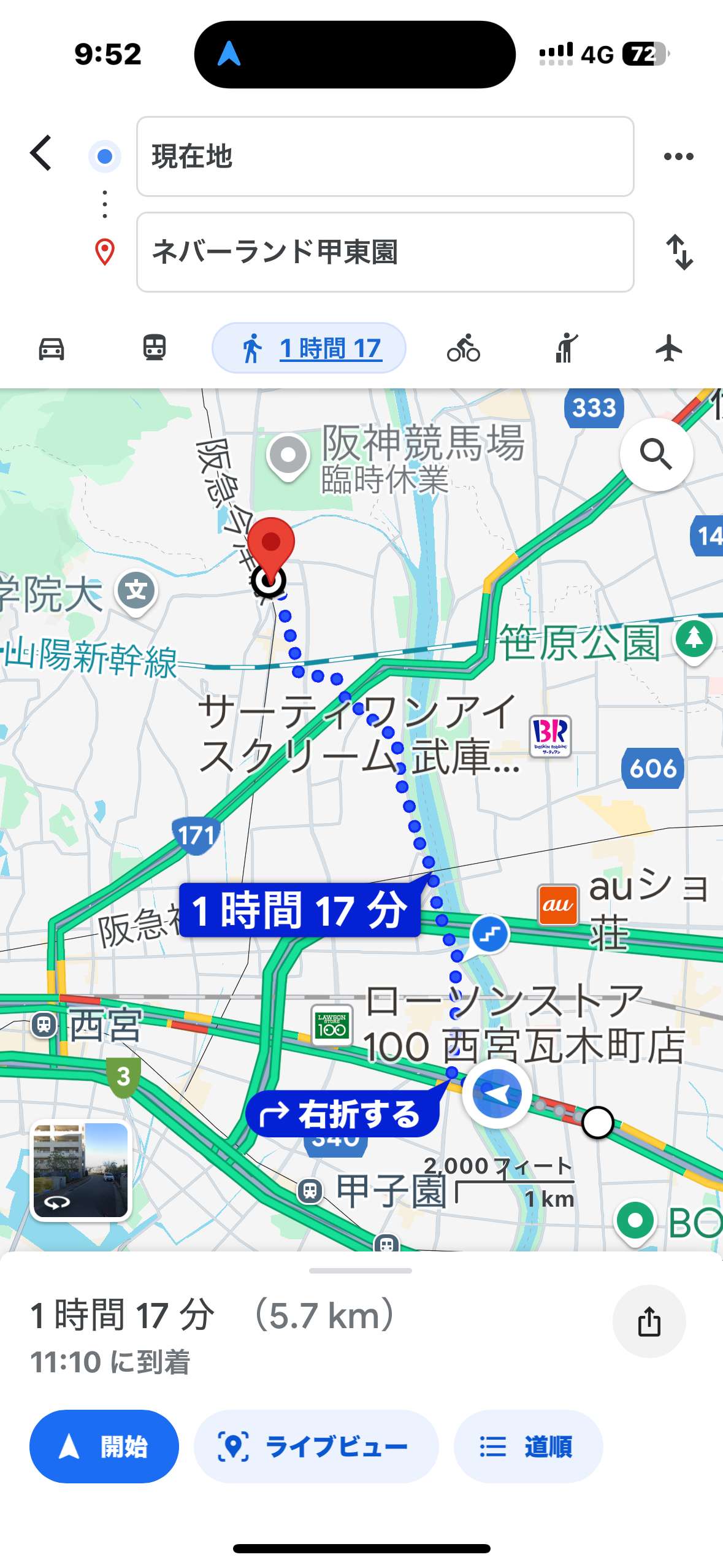Open the three-dot overflow menu

[x=678, y=156]
